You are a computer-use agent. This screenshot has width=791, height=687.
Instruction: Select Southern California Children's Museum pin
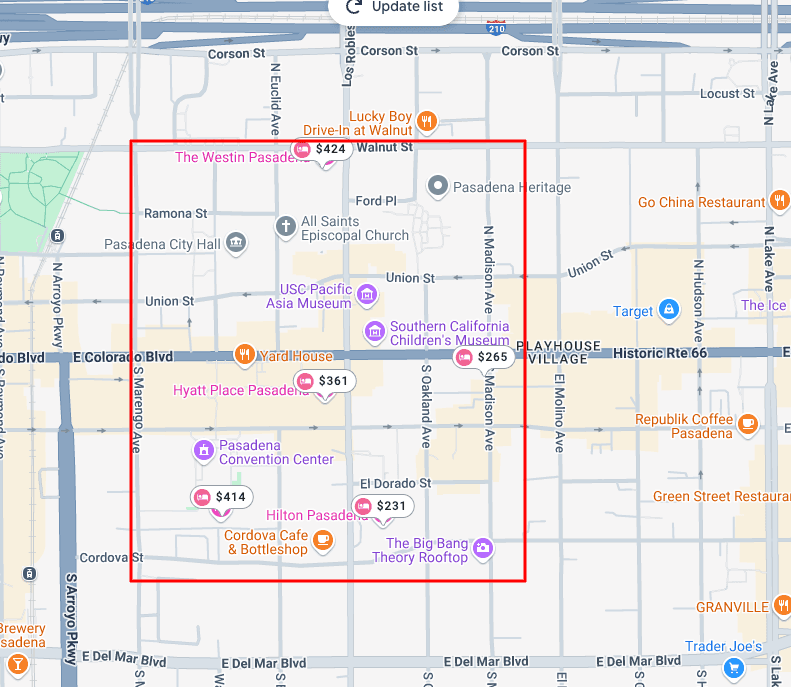click(375, 331)
